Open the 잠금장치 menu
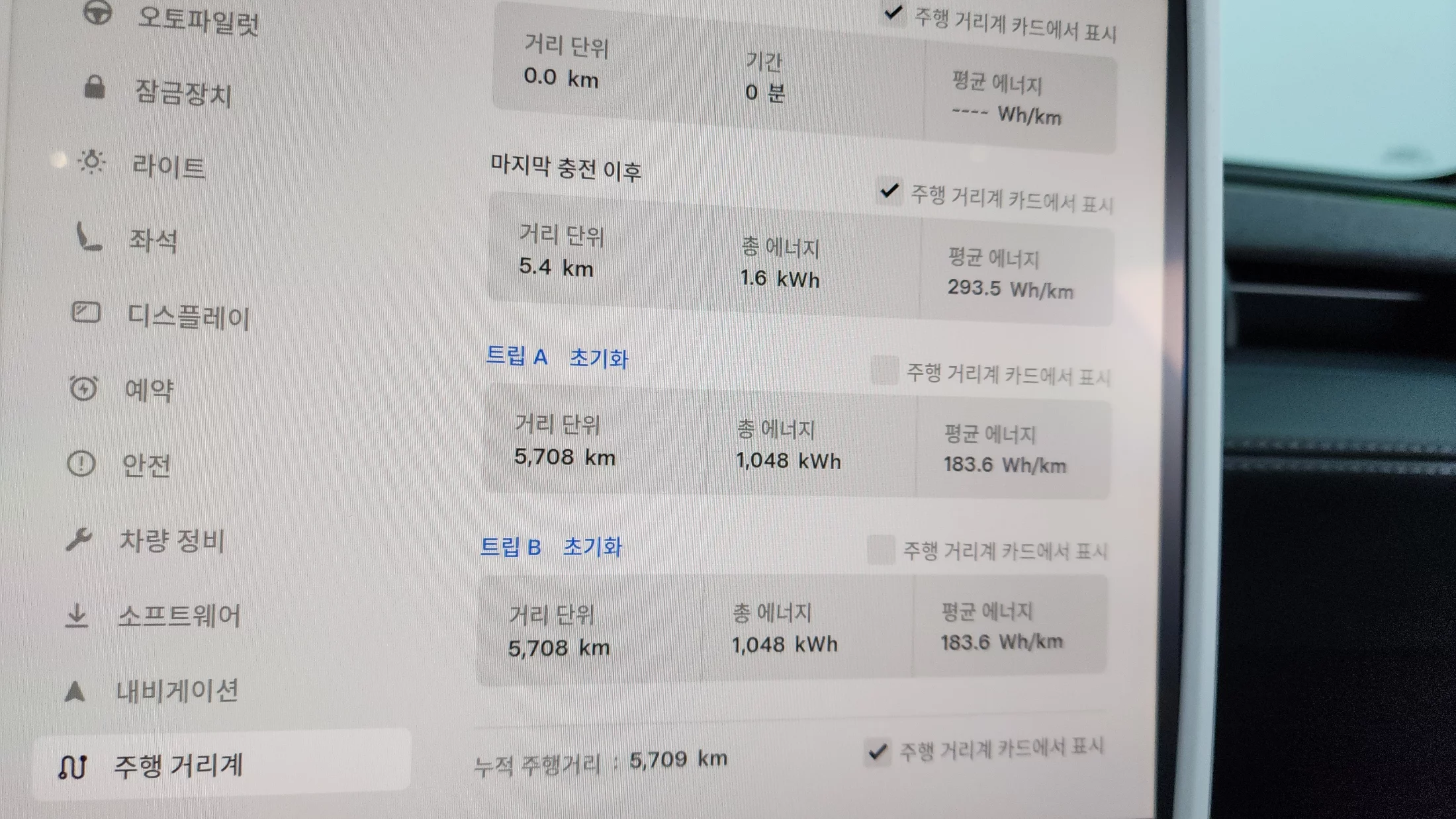The image size is (1456, 819). [x=182, y=92]
